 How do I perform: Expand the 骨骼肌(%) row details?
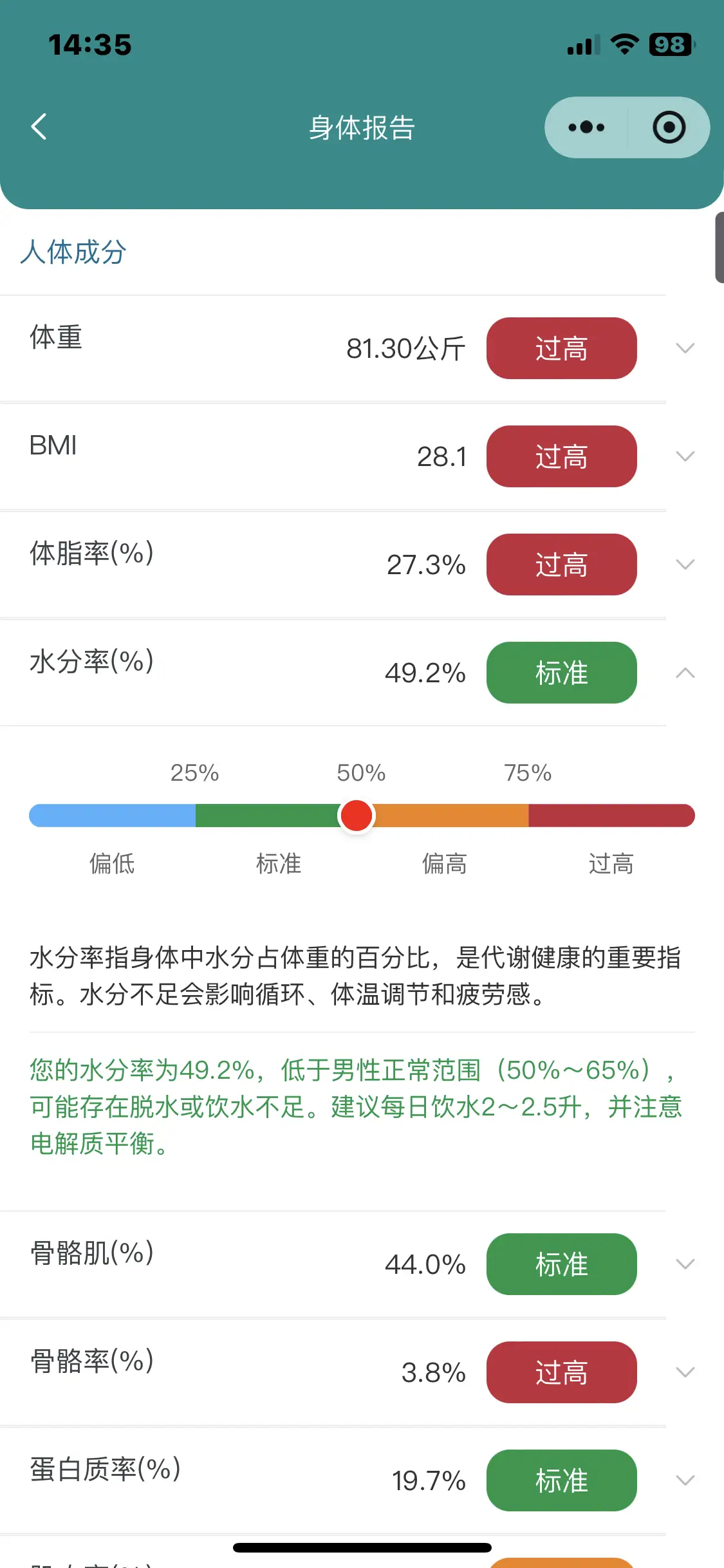click(685, 1264)
